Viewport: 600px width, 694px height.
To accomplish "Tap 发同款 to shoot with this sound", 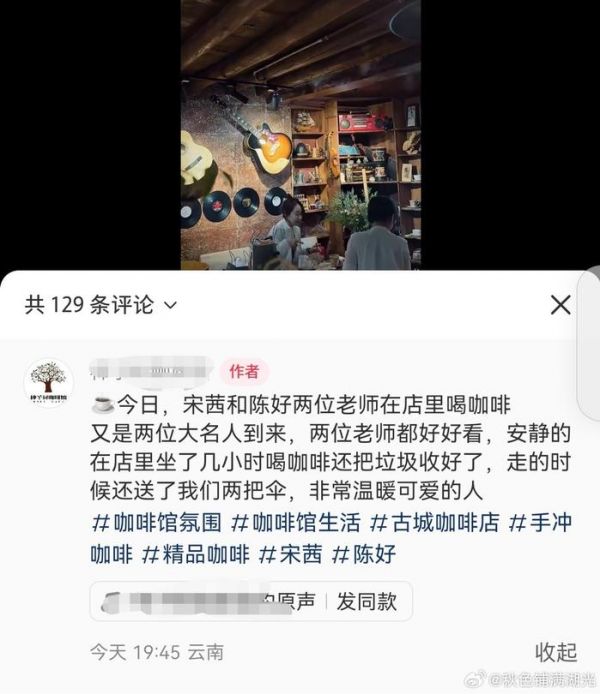I will (x=367, y=601).
